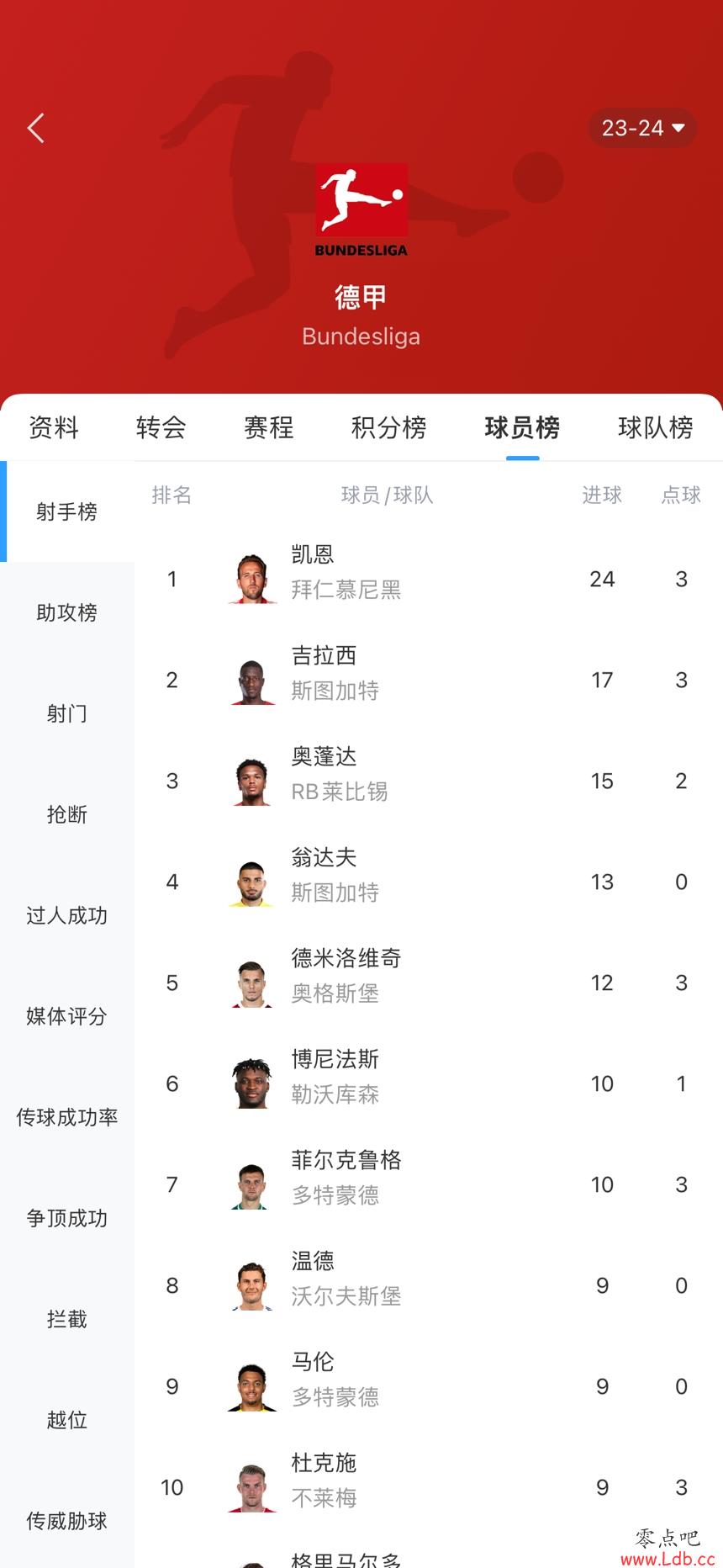Viewport: 723px width, 1568px height.
Task: Select the 积分榜 tab
Action: 388,427
